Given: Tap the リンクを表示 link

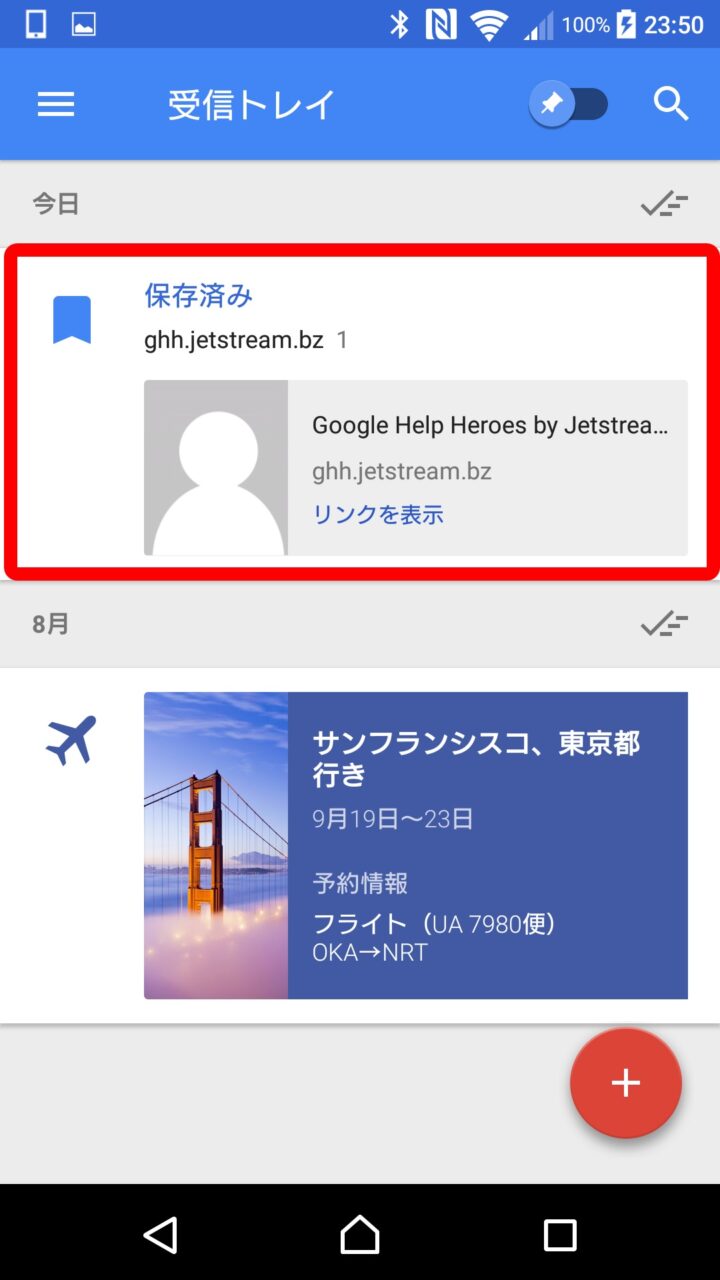Looking at the screenshot, I should (x=378, y=515).
